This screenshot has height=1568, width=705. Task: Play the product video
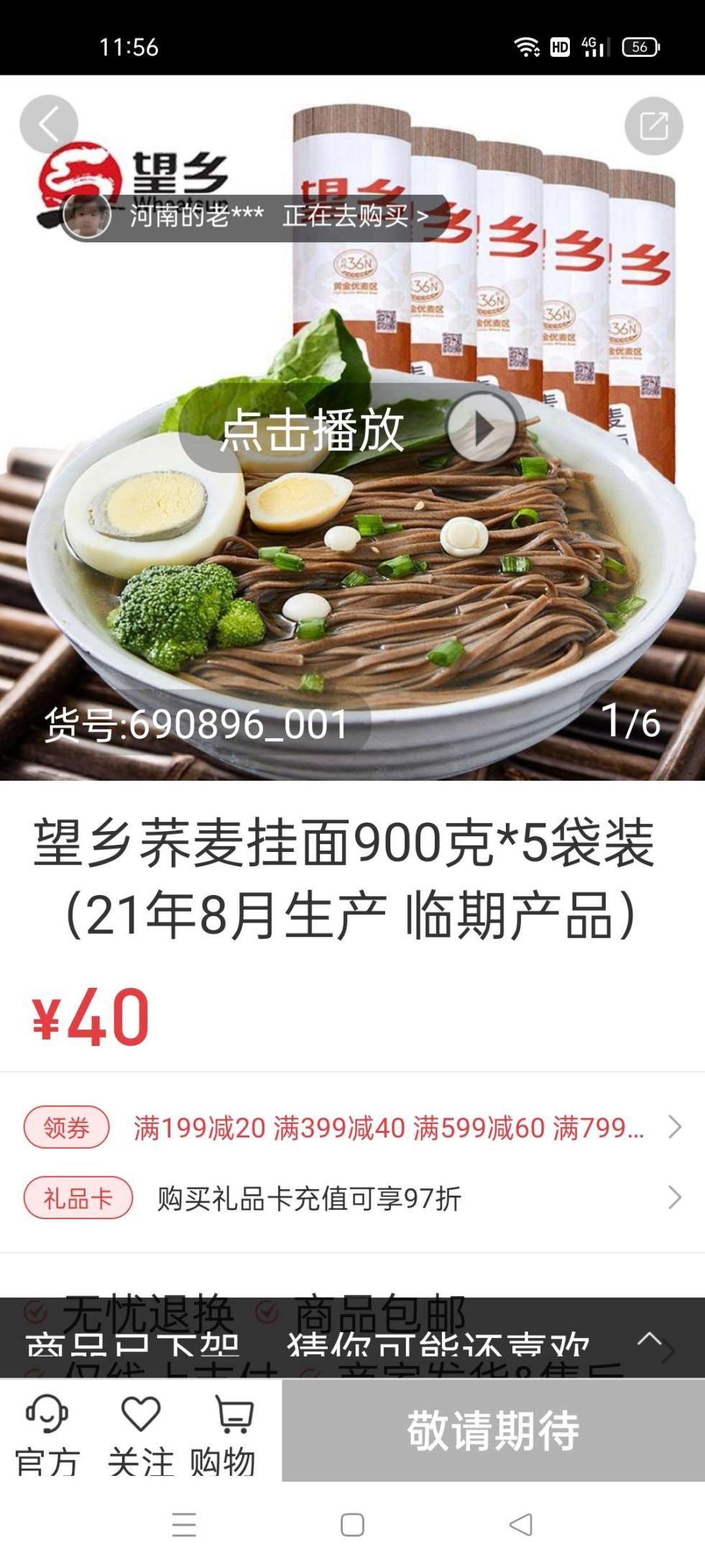(x=482, y=428)
